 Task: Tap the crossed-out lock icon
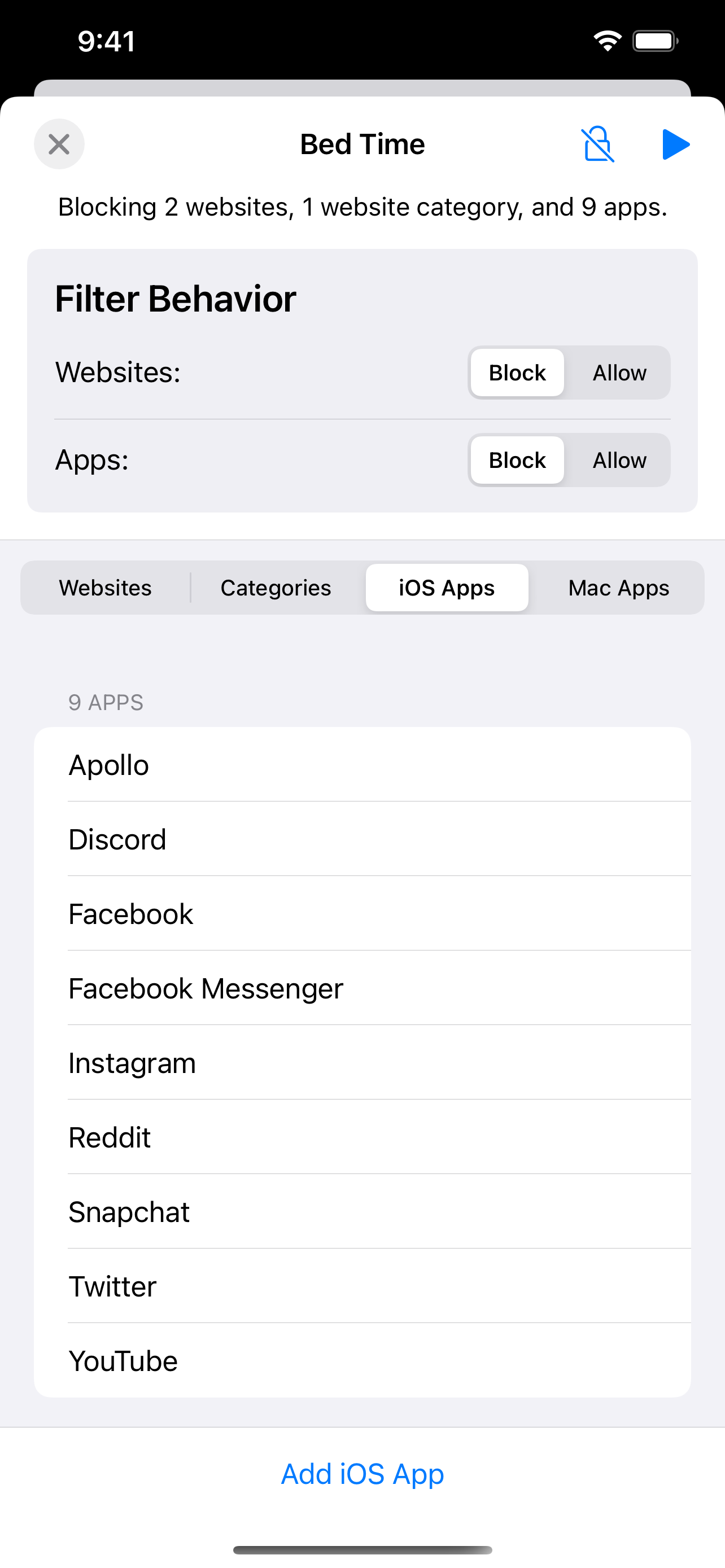coord(598,144)
